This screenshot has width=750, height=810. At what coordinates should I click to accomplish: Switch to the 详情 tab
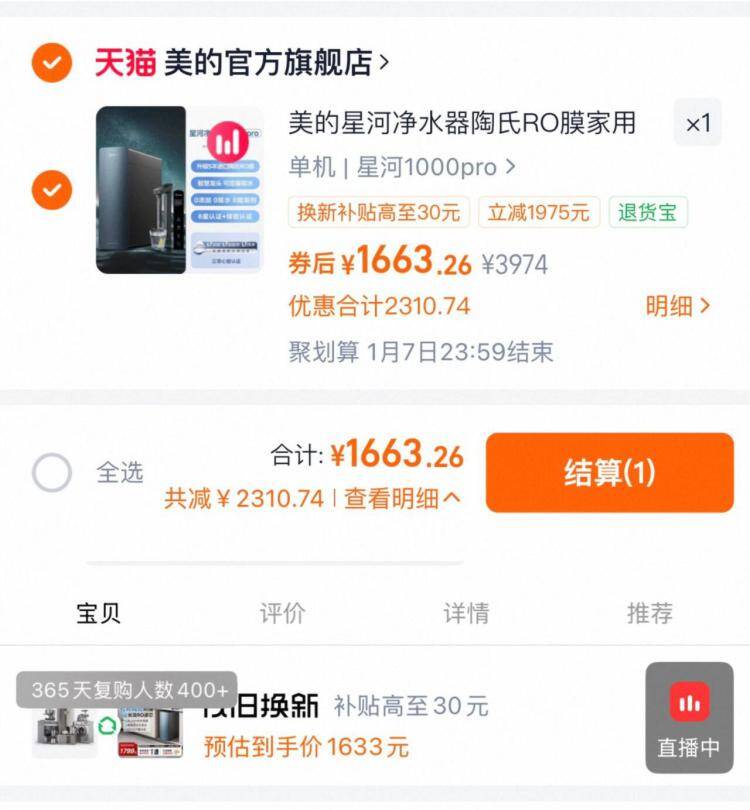[x=466, y=613]
